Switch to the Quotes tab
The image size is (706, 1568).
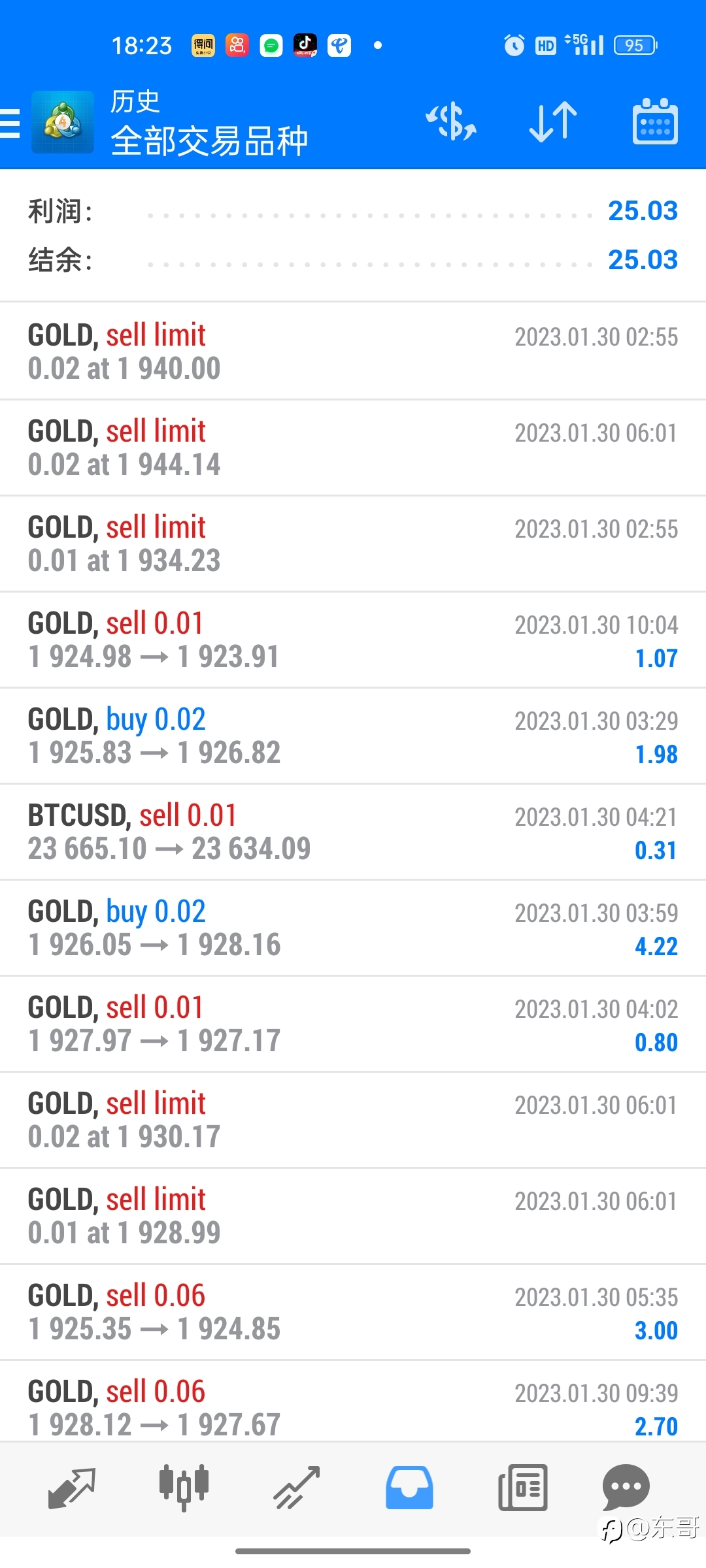tap(72, 1488)
